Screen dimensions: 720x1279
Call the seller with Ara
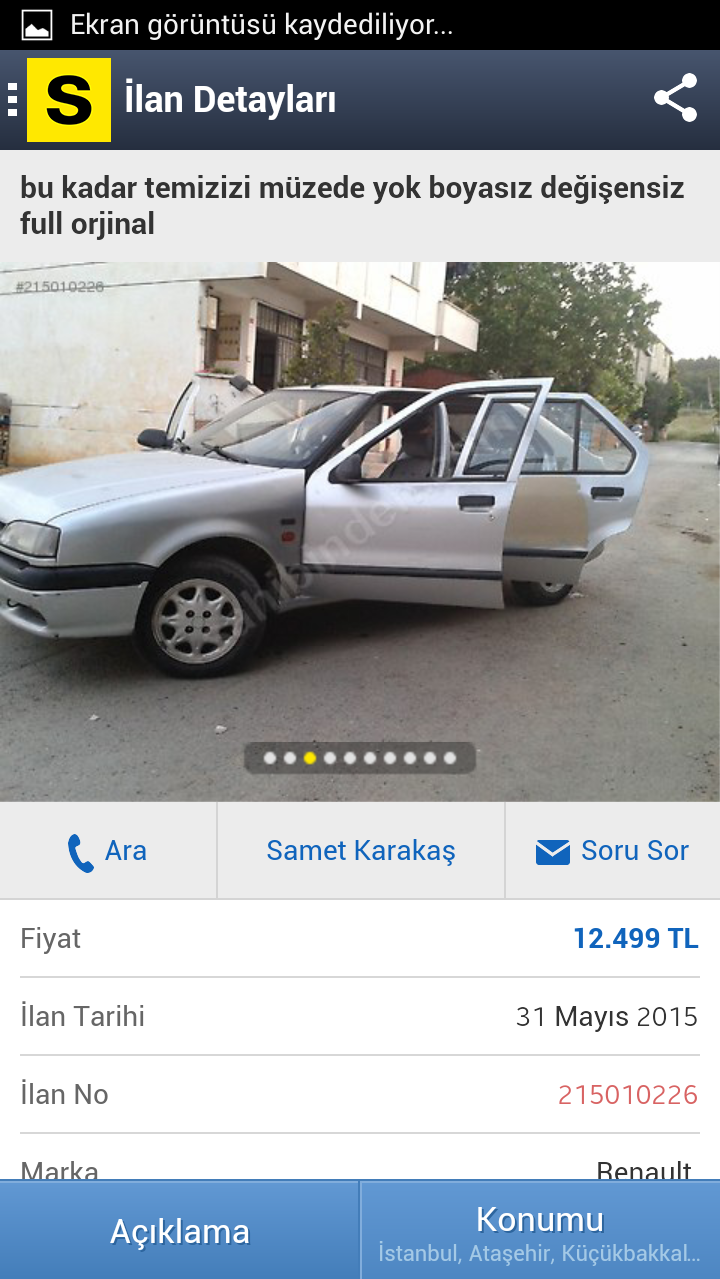pos(108,851)
